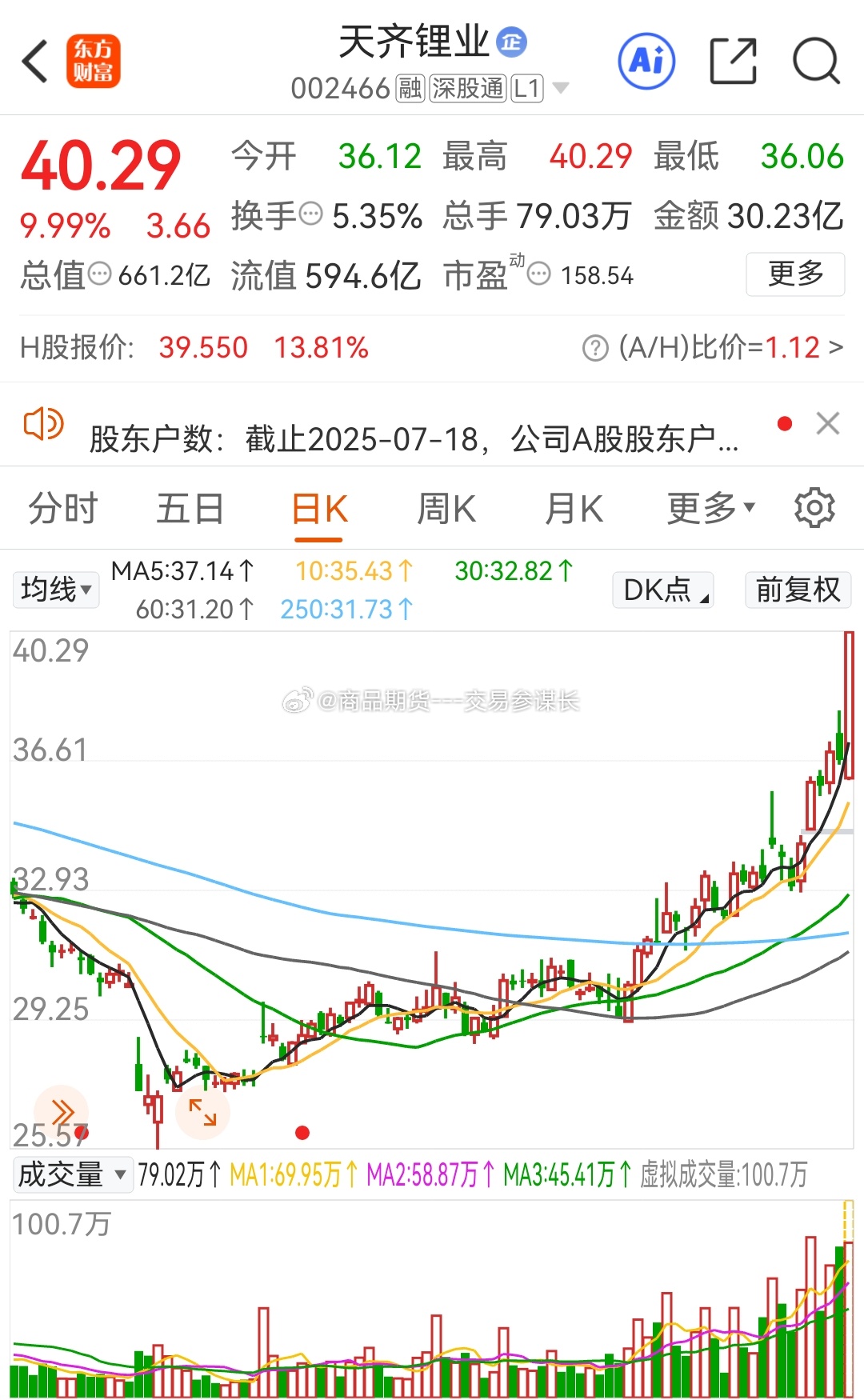Open stock search
864x1400 pixels.
pyautogui.click(x=815, y=61)
